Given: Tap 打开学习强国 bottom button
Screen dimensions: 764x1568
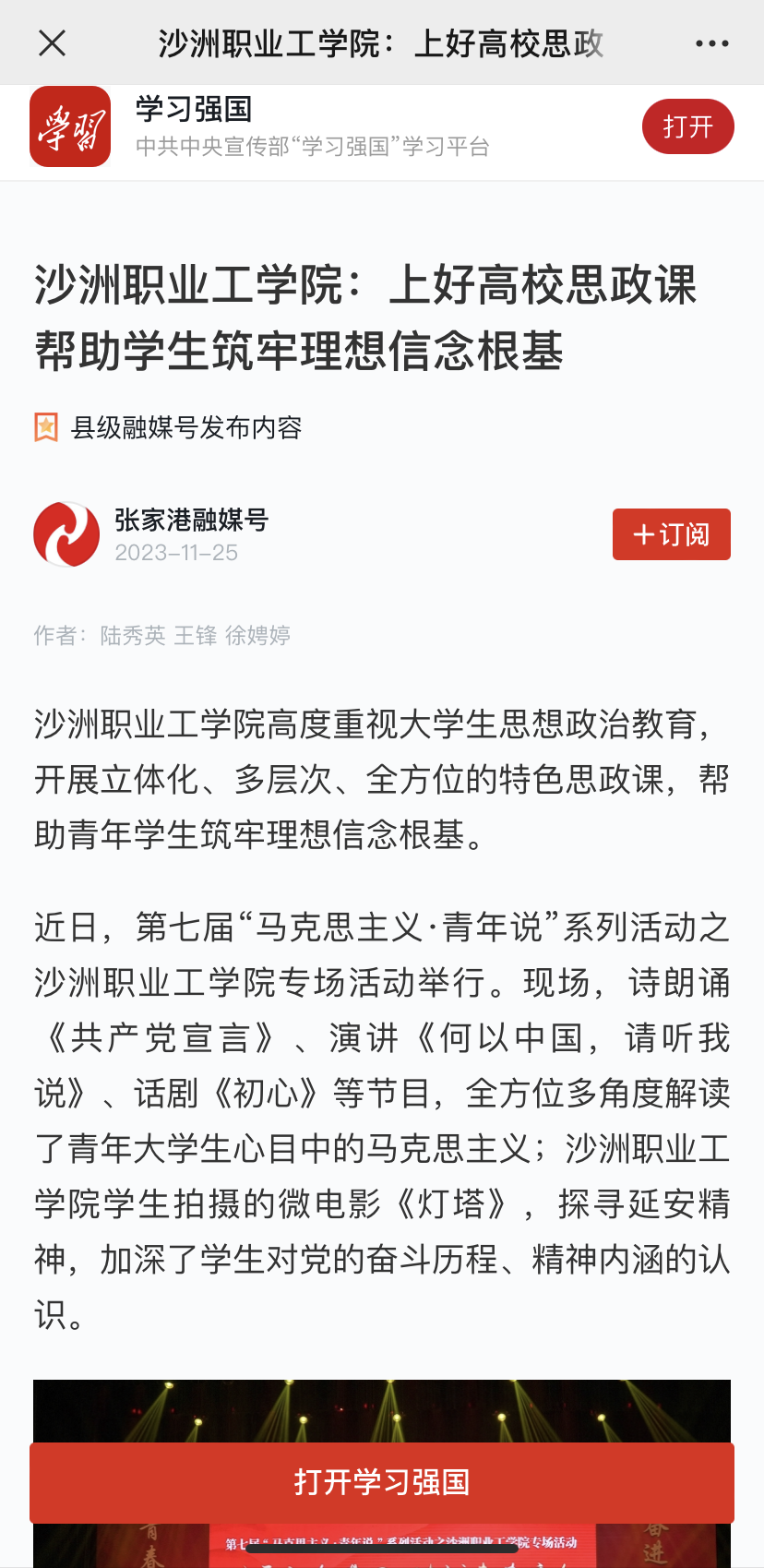Looking at the screenshot, I should point(382,1482).
